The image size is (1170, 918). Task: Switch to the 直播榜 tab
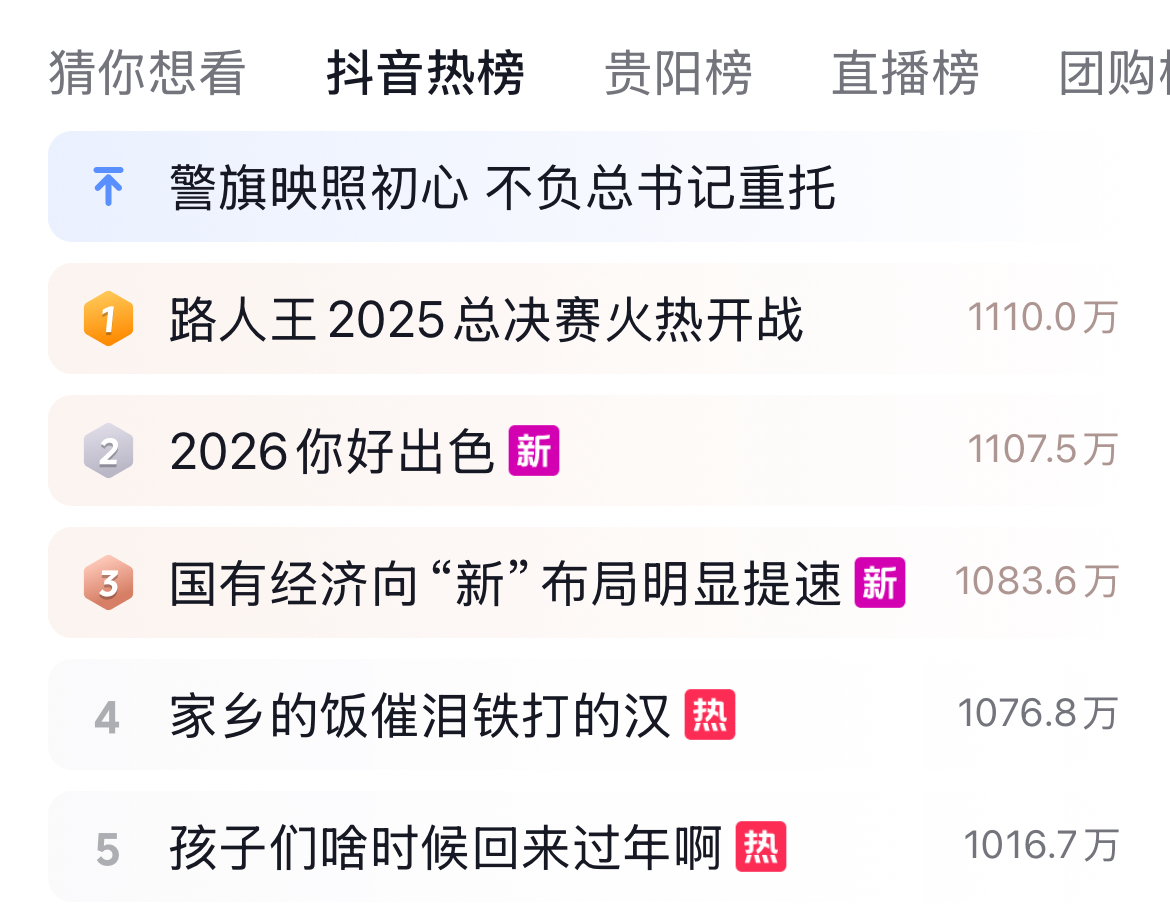pyautogui.click(x=905, y=74)
